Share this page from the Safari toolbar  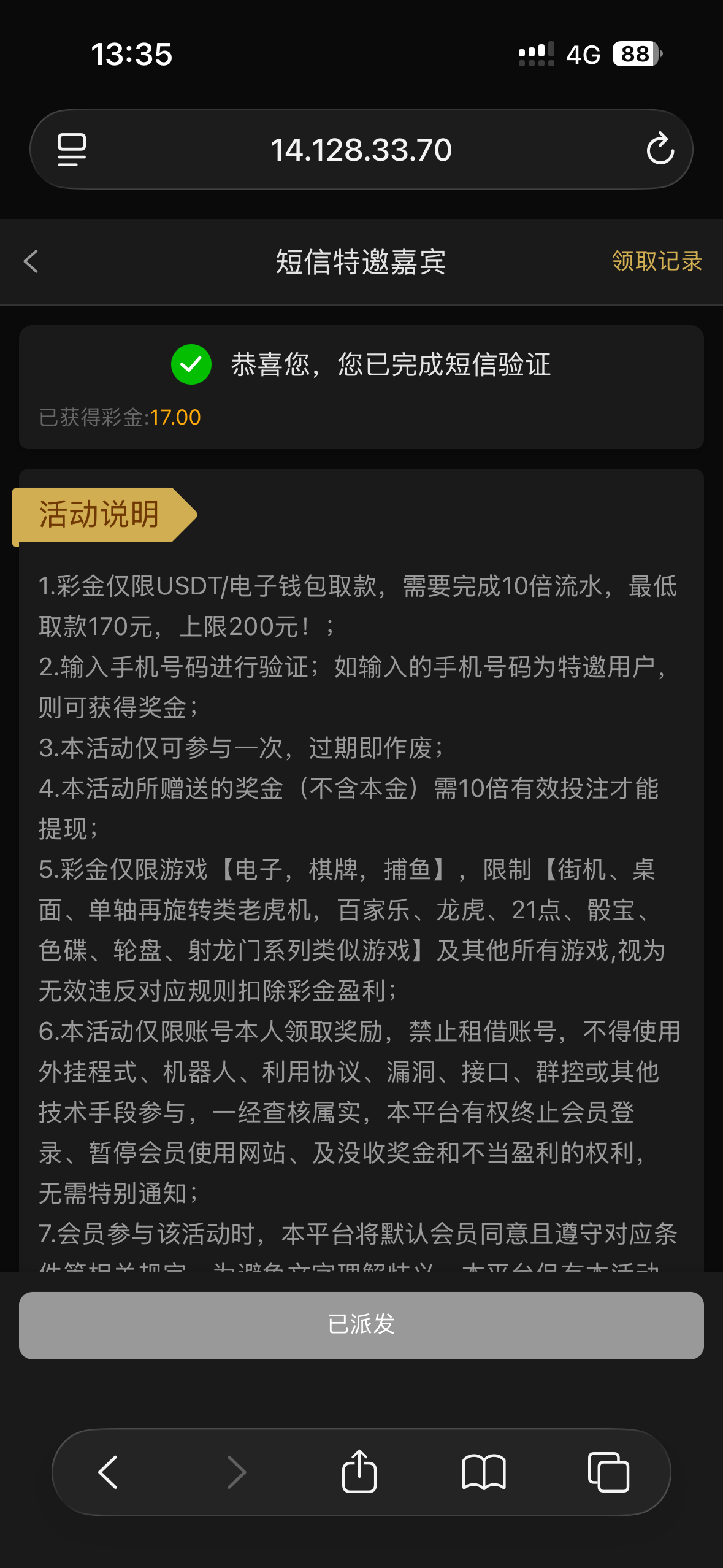(x=359, y=1472)
